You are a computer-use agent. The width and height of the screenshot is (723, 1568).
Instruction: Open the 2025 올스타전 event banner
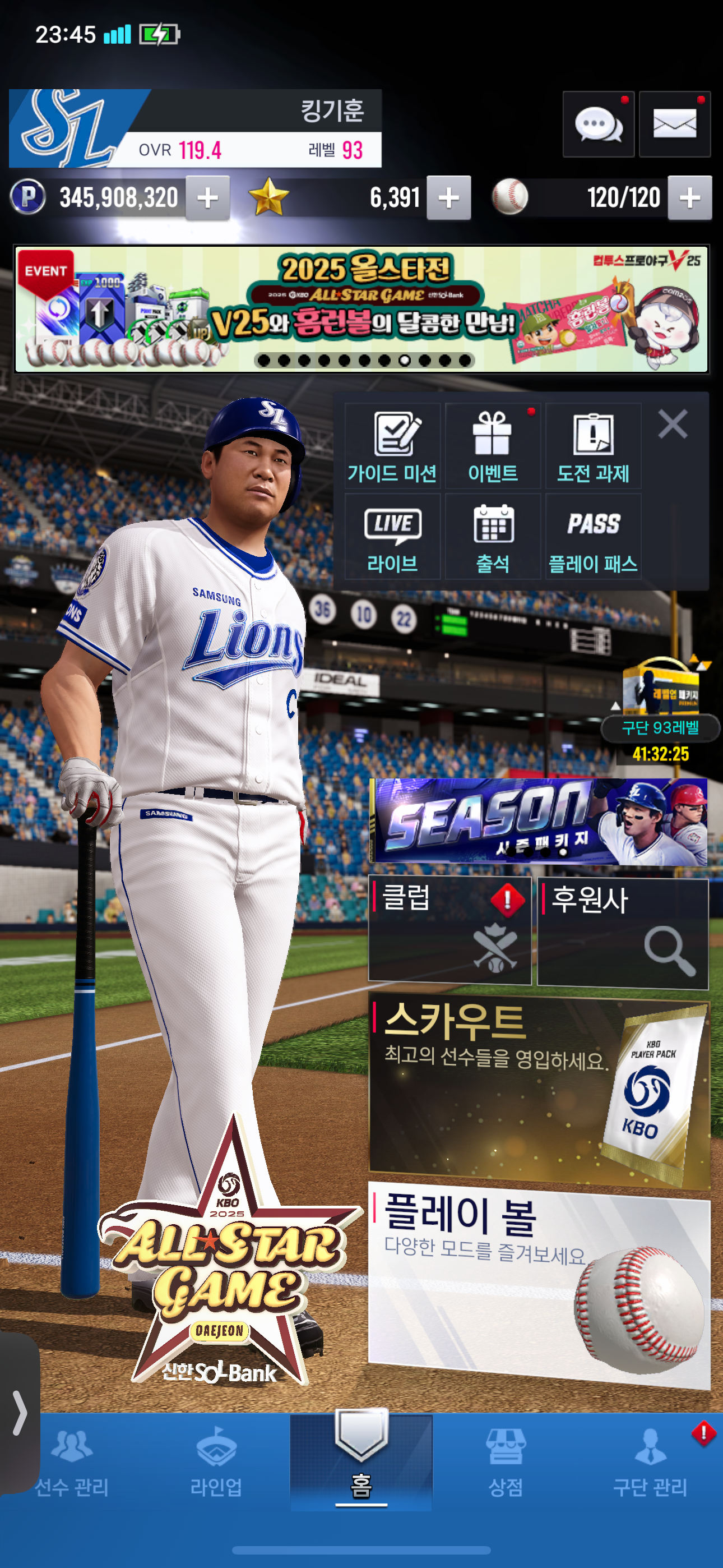click(361, 309)
